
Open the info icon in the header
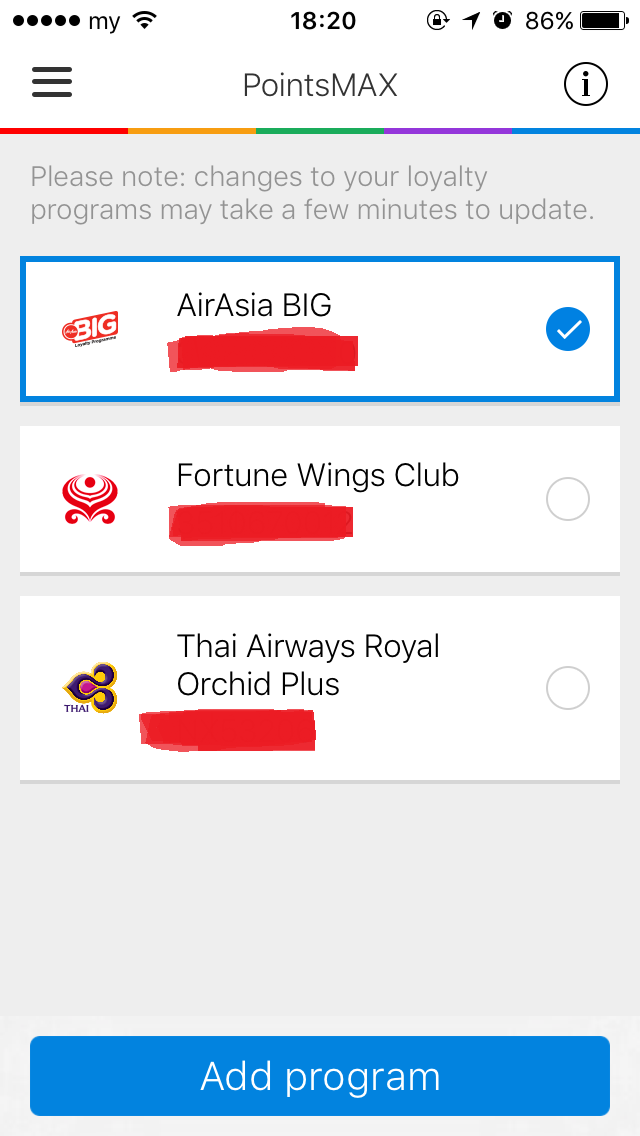(586, 85)
